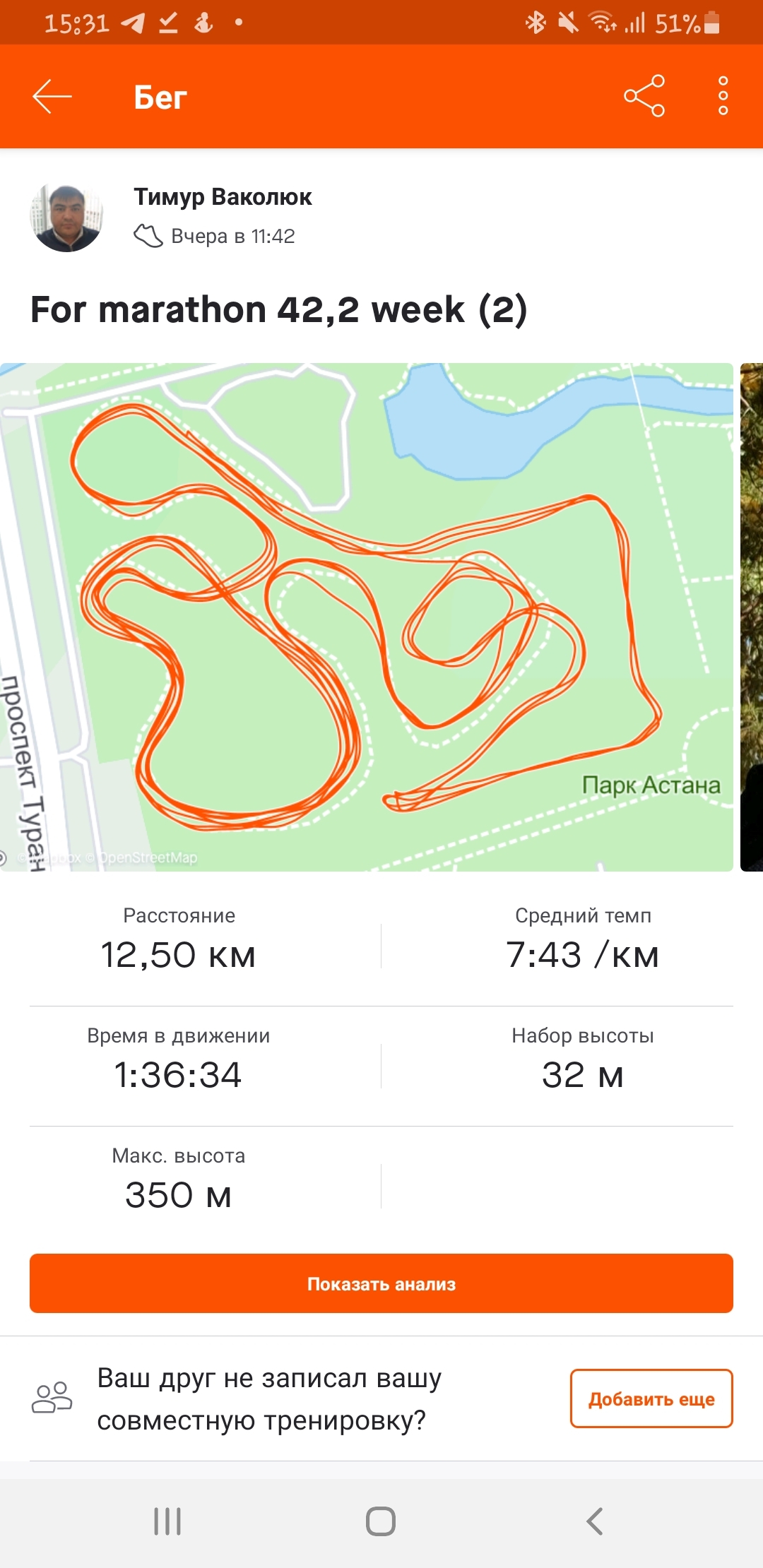The image size is (763, 1568).
Task: Open recent apps from navigation bar
Action: coord(167,1521)
